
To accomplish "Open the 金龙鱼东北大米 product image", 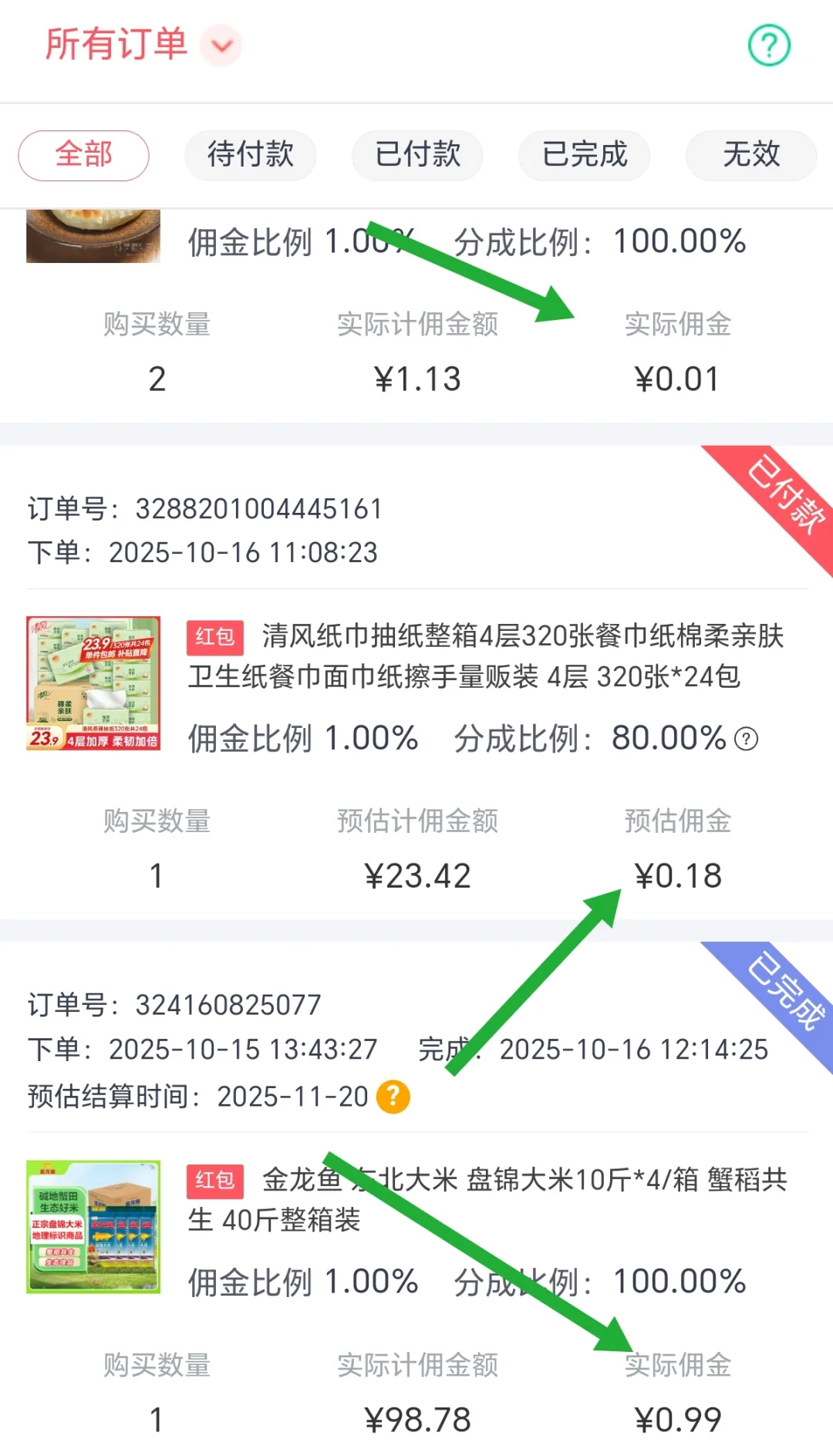I will click(x=93, y=1226).
